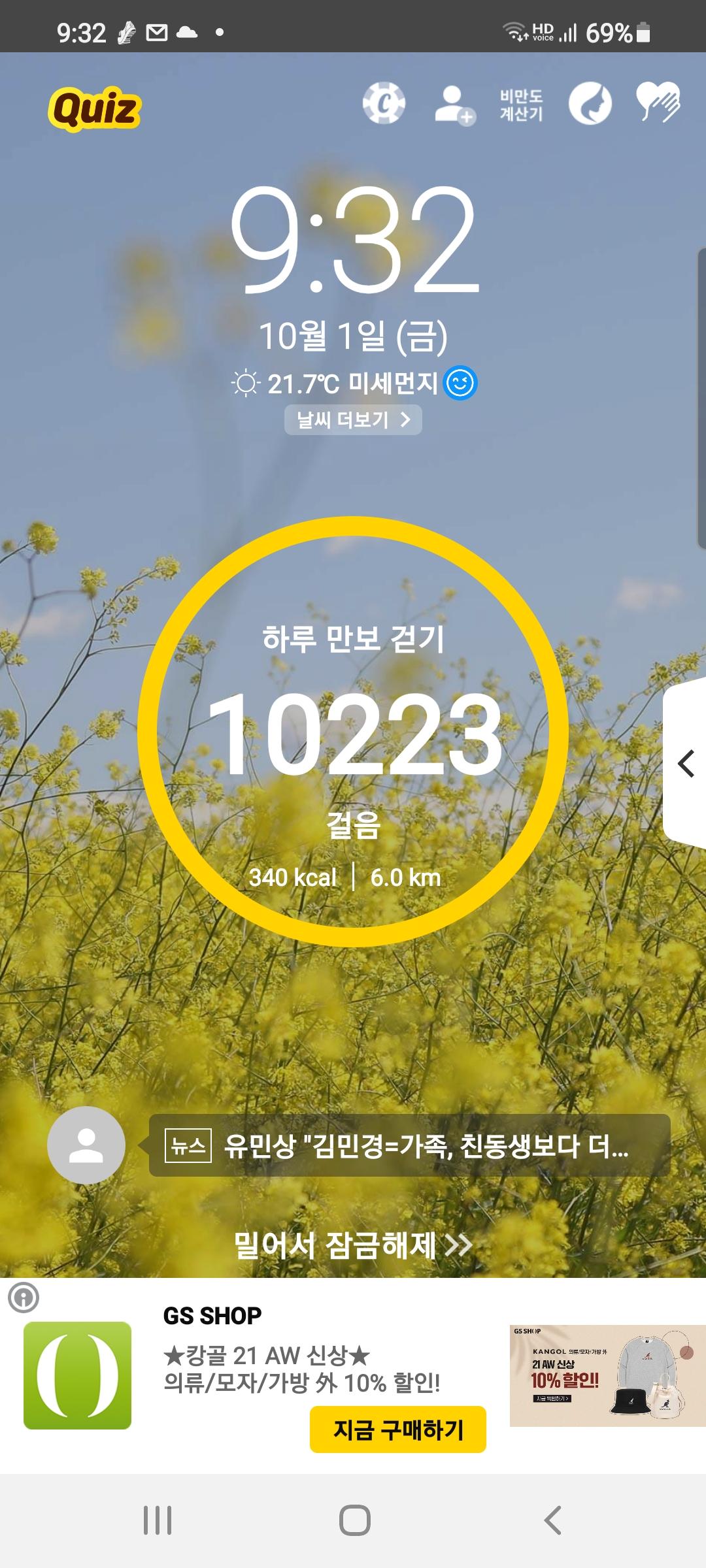Open the face profile icon

tap(590, 104)
